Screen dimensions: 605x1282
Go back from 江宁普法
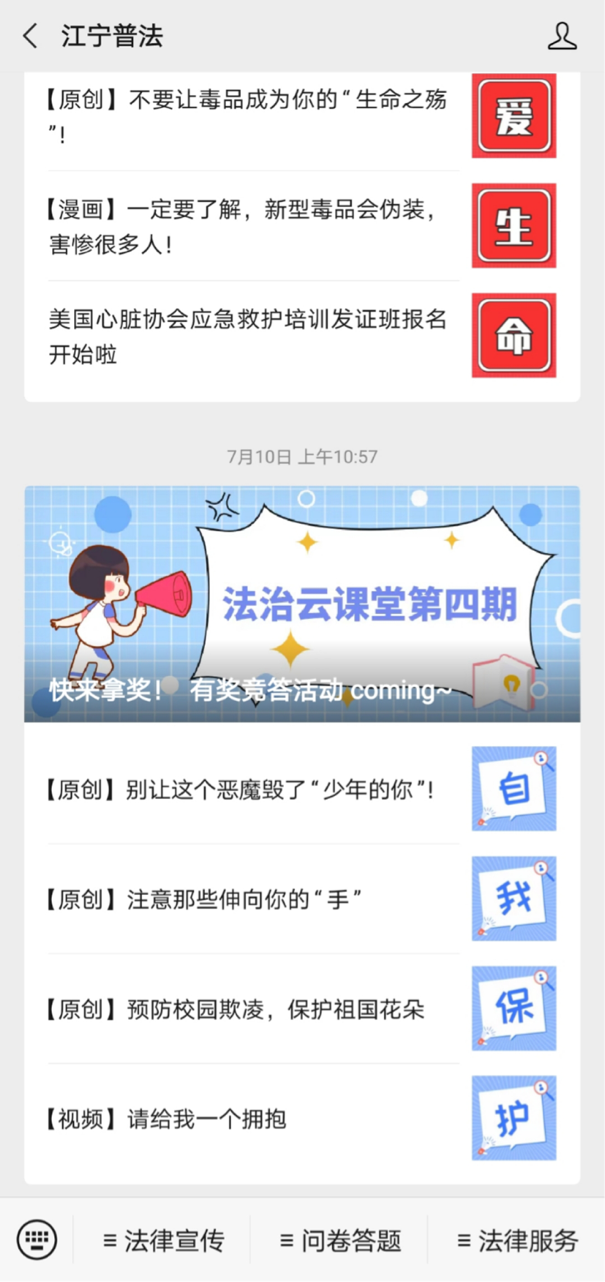(30, 36)
